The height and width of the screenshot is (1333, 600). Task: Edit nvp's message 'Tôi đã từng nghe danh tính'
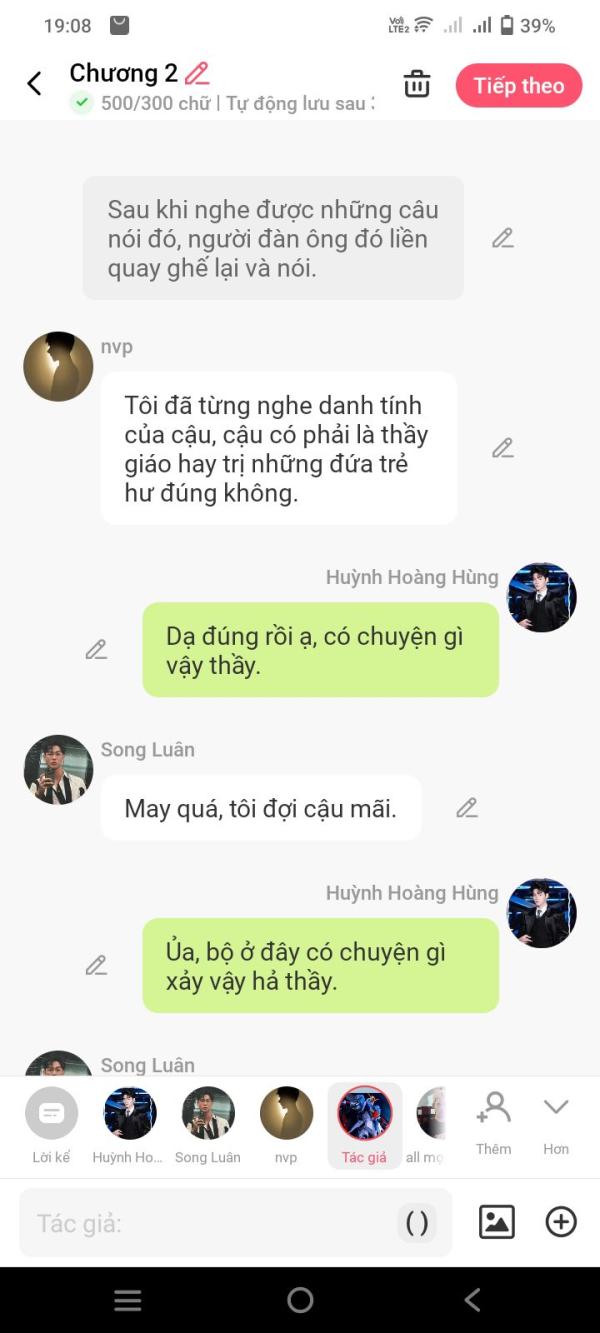[x=503, y=448]
